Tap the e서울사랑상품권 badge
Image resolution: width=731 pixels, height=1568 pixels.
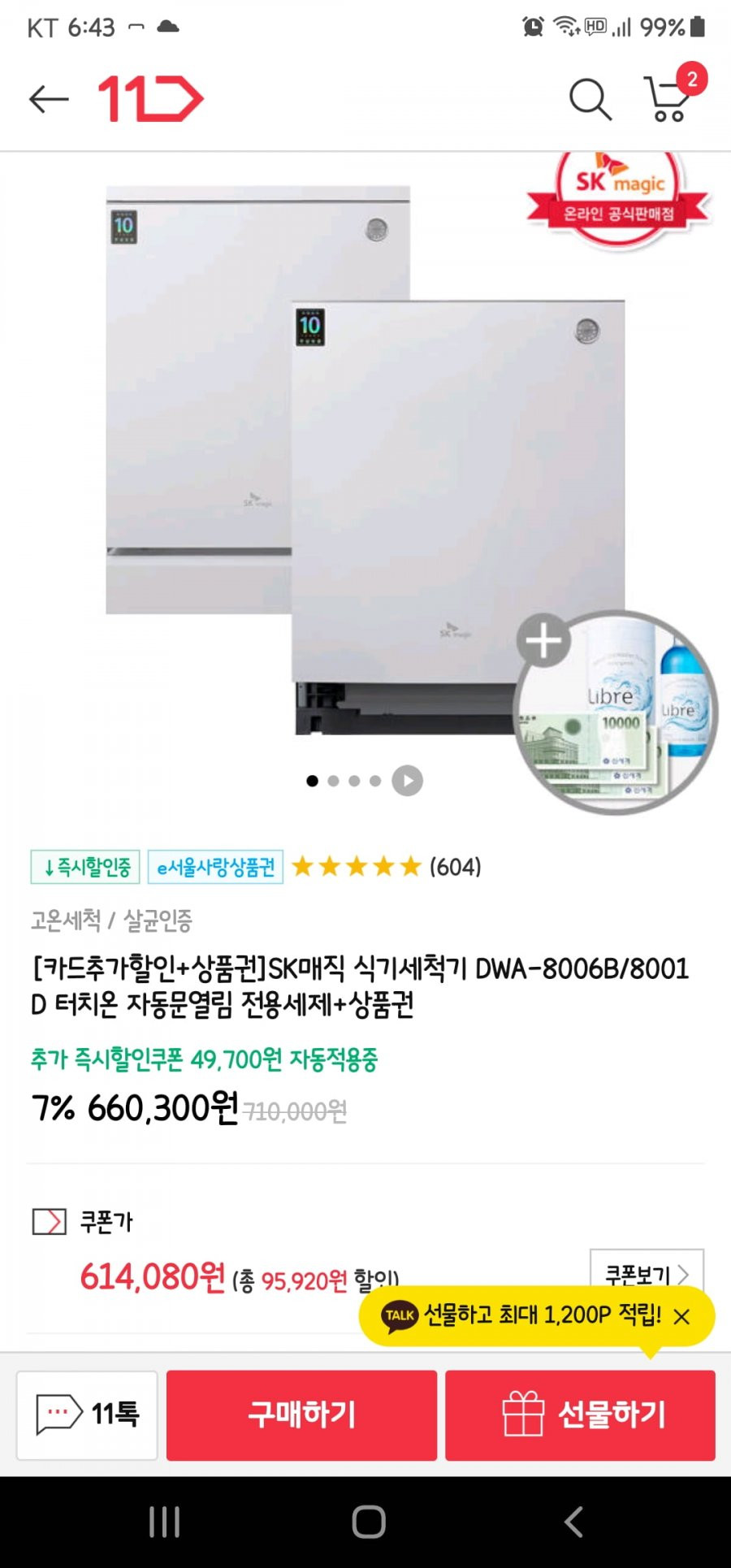[215, 867]
